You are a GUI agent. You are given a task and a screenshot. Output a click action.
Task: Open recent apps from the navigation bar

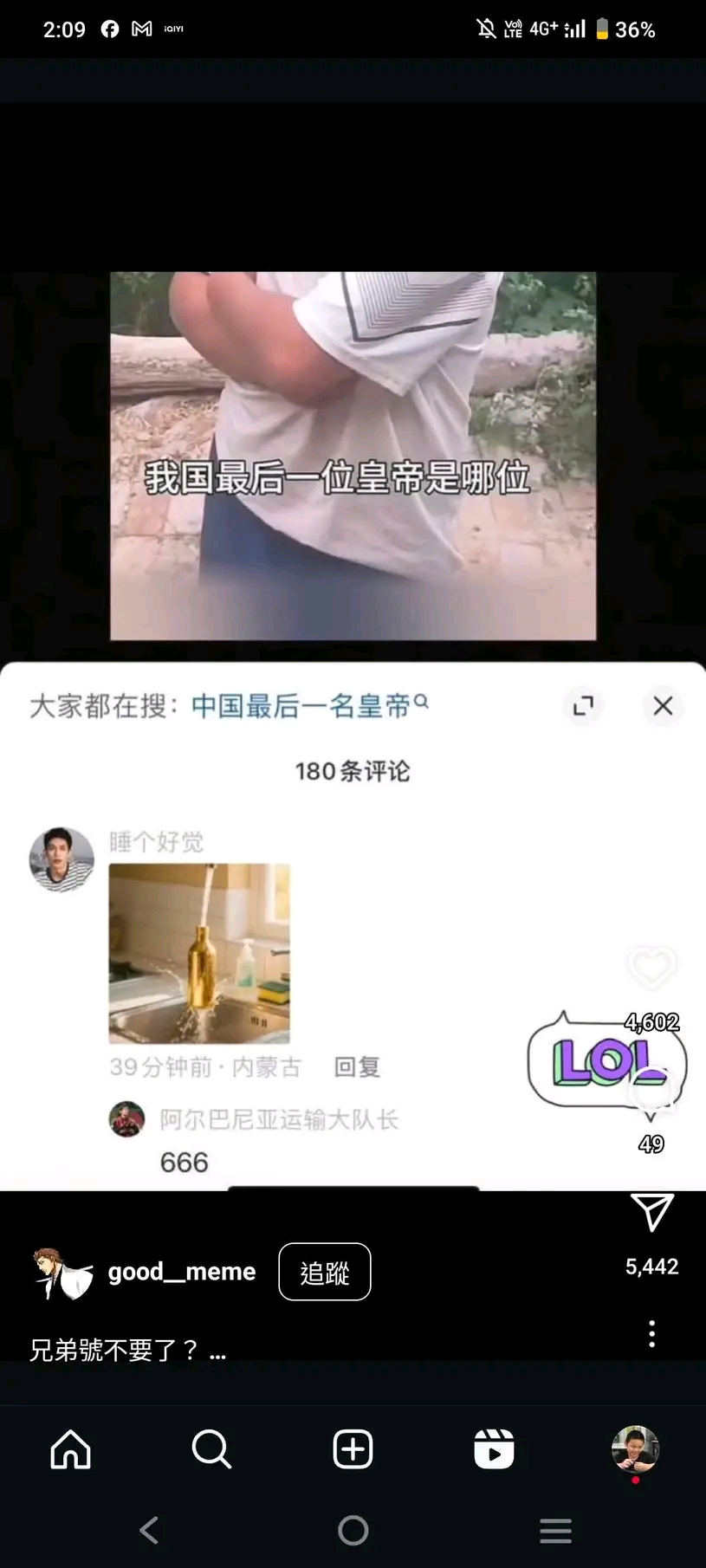555,1531
